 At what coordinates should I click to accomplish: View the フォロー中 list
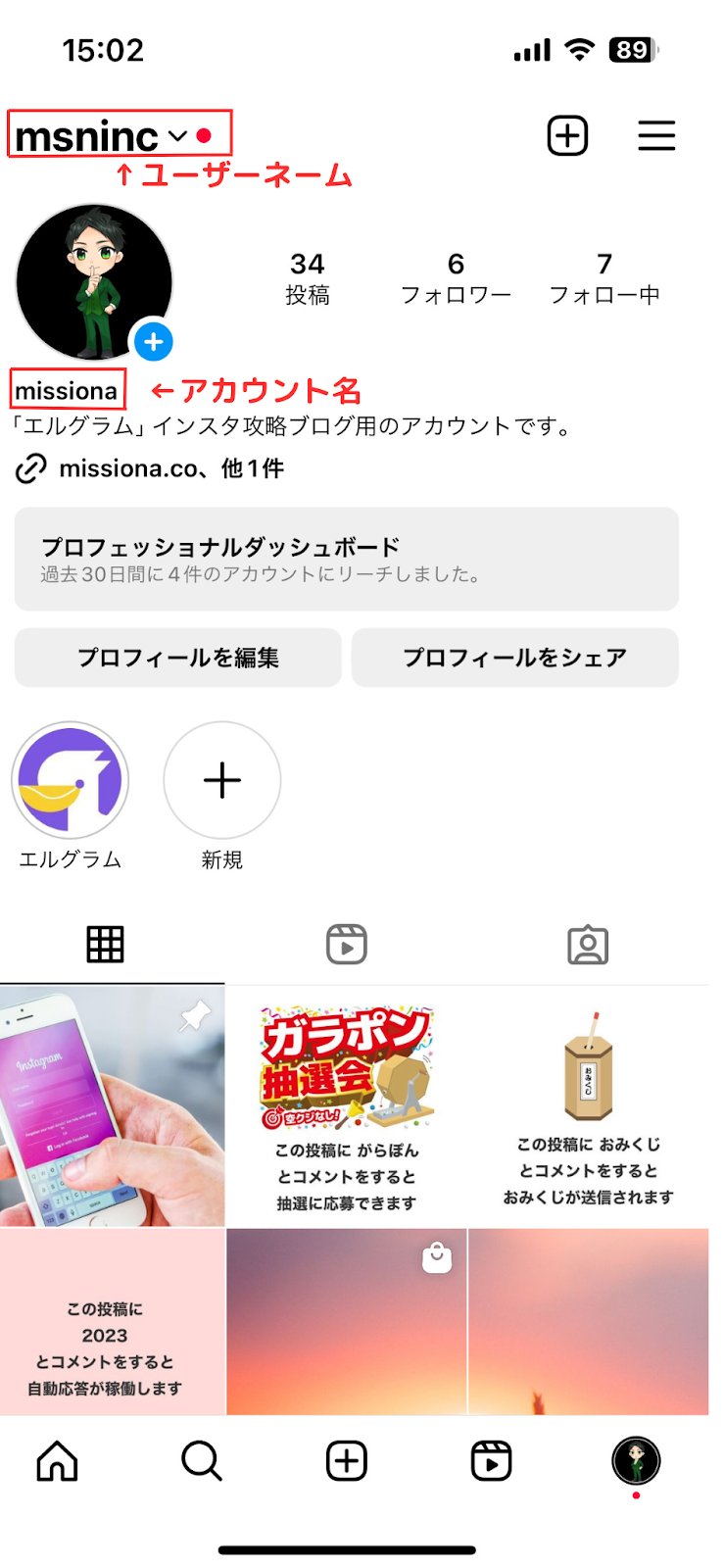click(604, 278)
